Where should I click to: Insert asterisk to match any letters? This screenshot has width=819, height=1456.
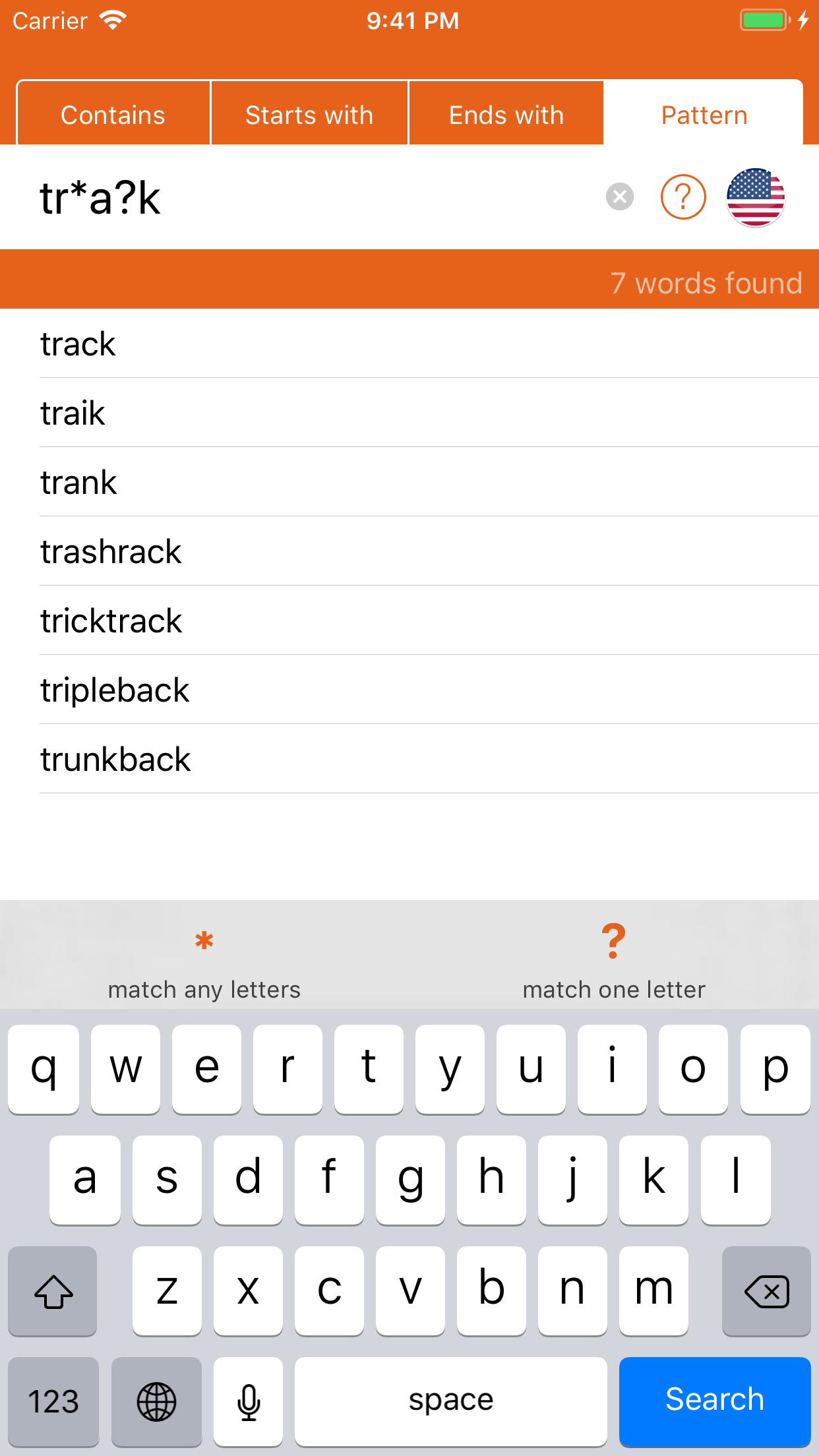point(204,959)
